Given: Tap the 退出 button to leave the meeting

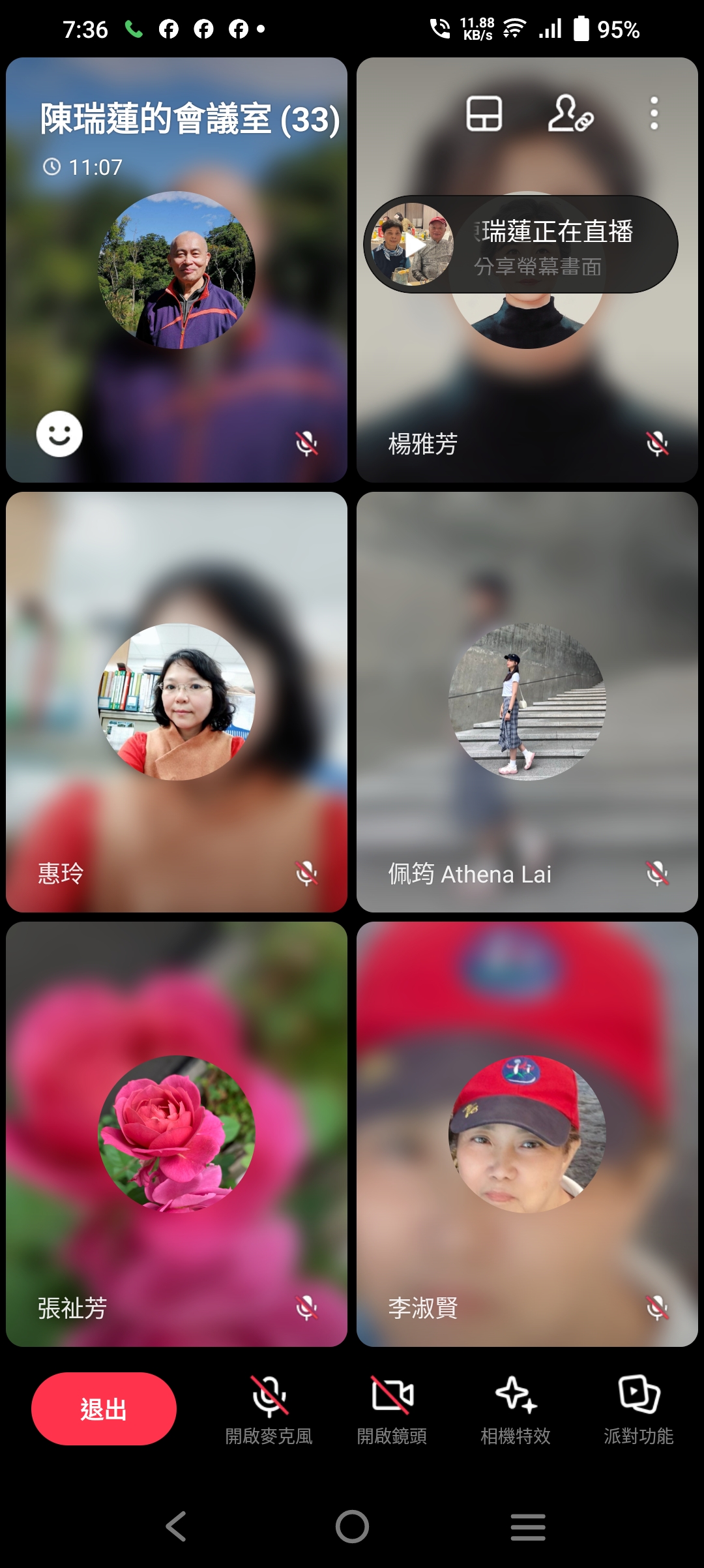Looking at the screenshot, I should (104, 1409).
